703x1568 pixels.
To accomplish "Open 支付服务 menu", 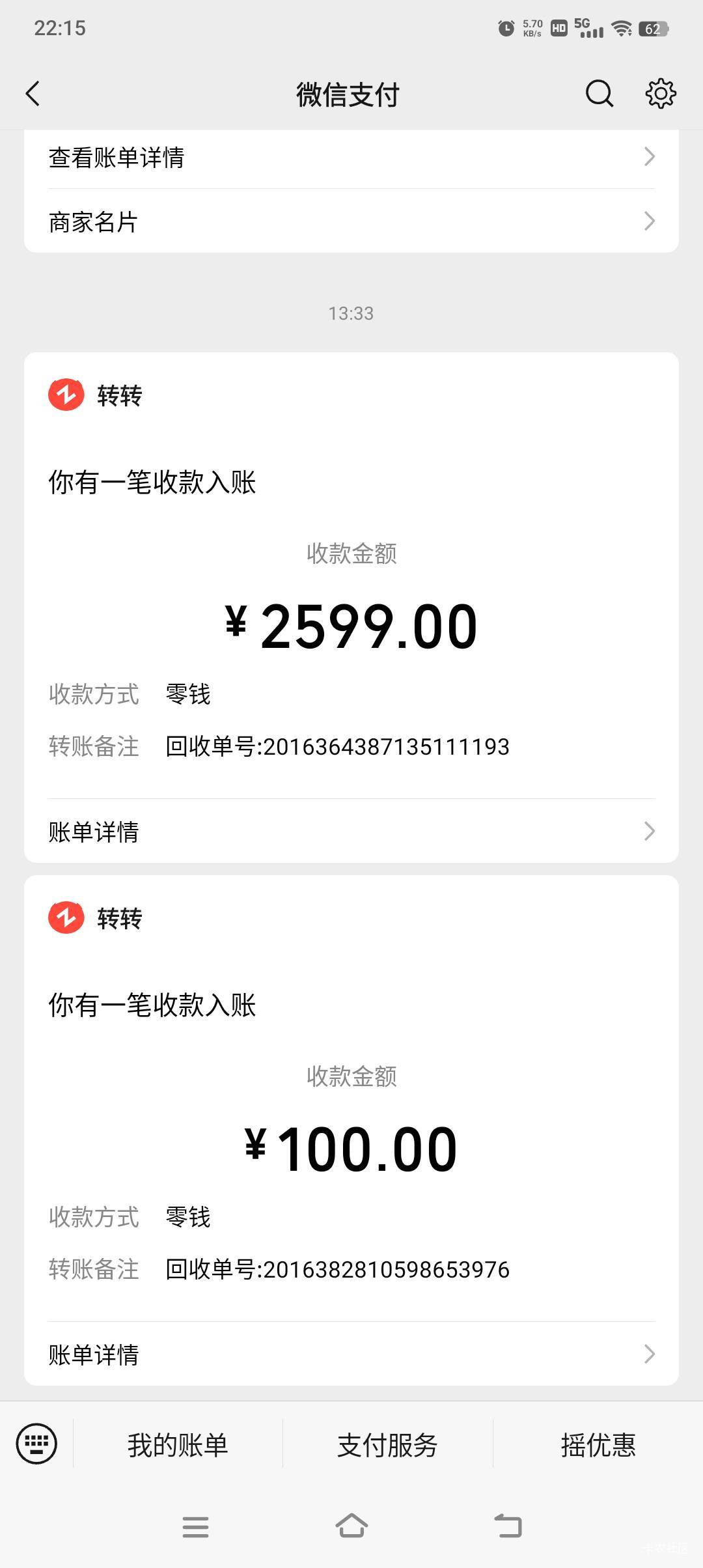I will [x=387, y=1445].
